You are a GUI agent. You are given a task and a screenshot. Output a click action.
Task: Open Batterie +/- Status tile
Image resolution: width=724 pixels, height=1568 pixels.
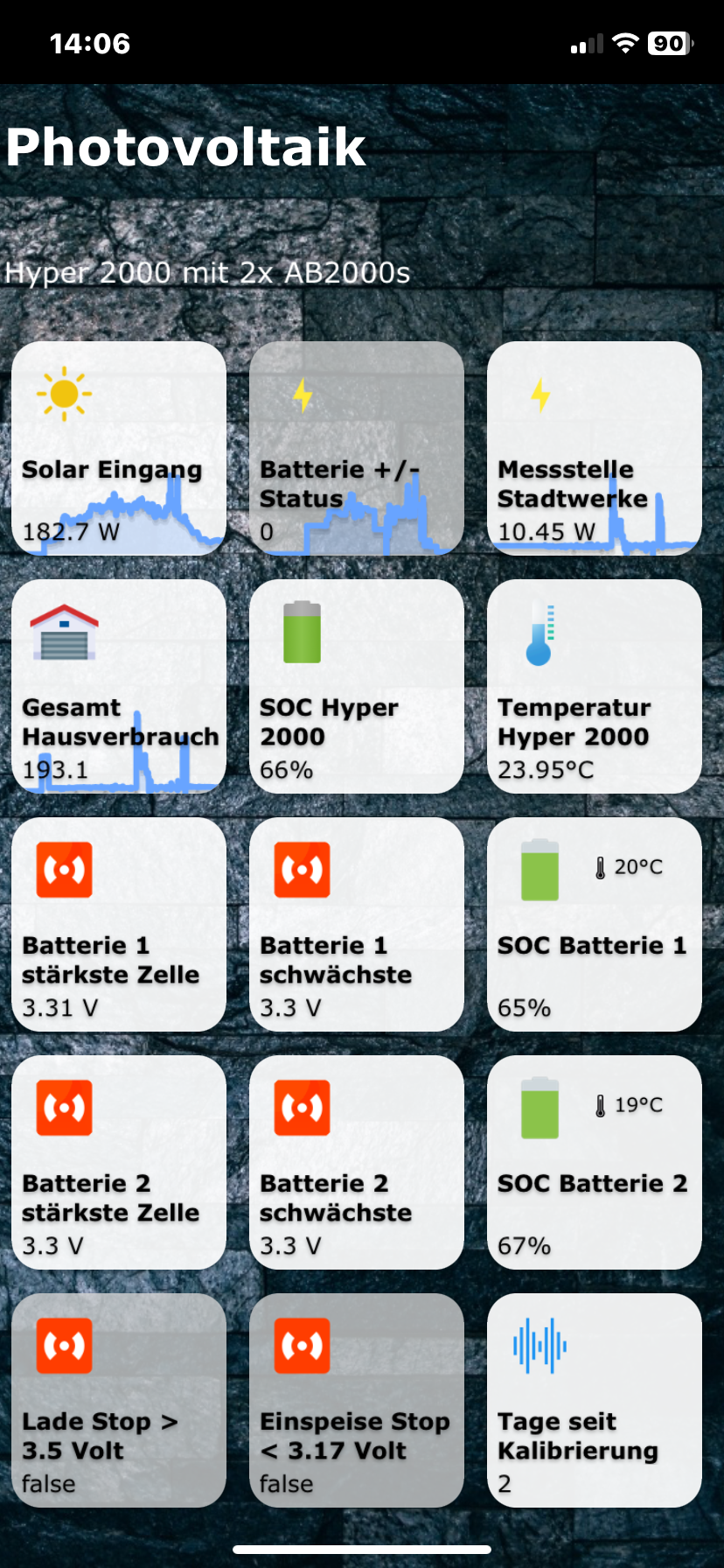pos(357,448)
